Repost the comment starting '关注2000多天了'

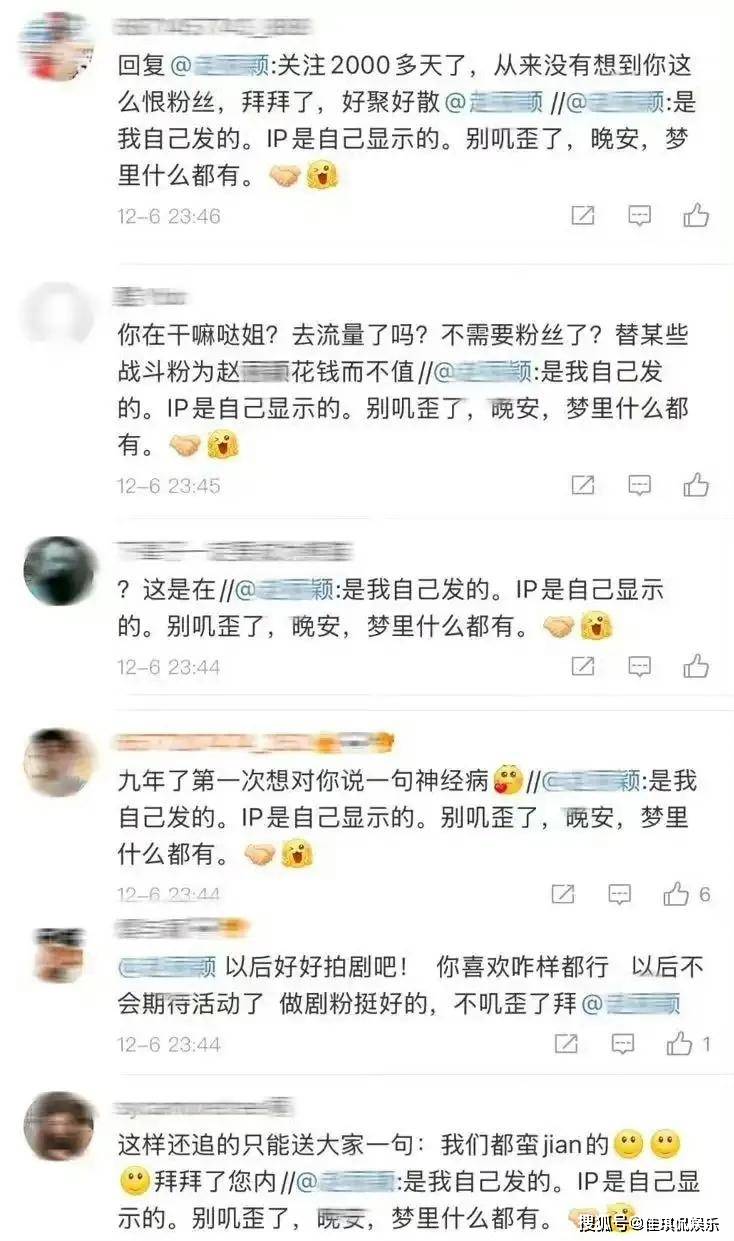tap(582, 215)
